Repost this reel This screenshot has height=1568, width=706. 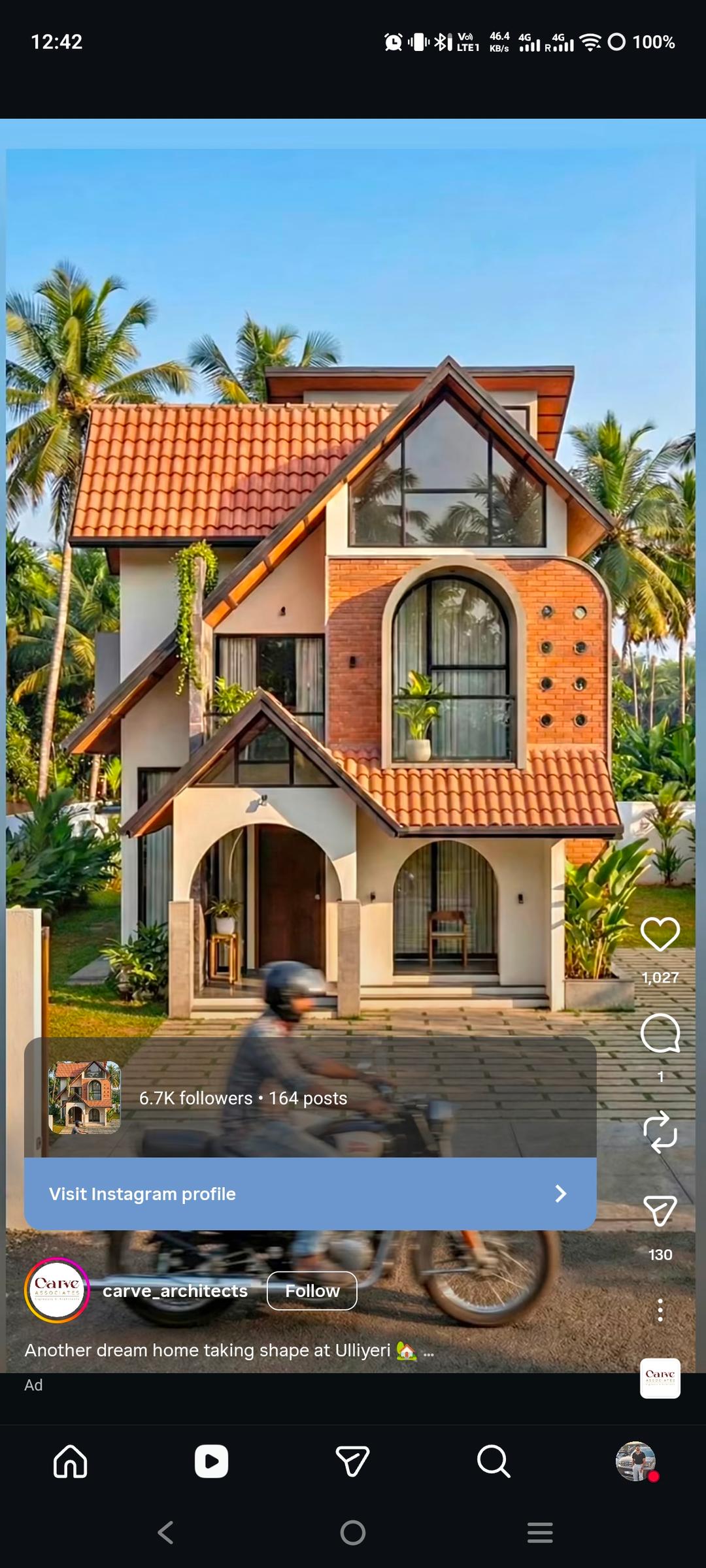click(660, 1132)
